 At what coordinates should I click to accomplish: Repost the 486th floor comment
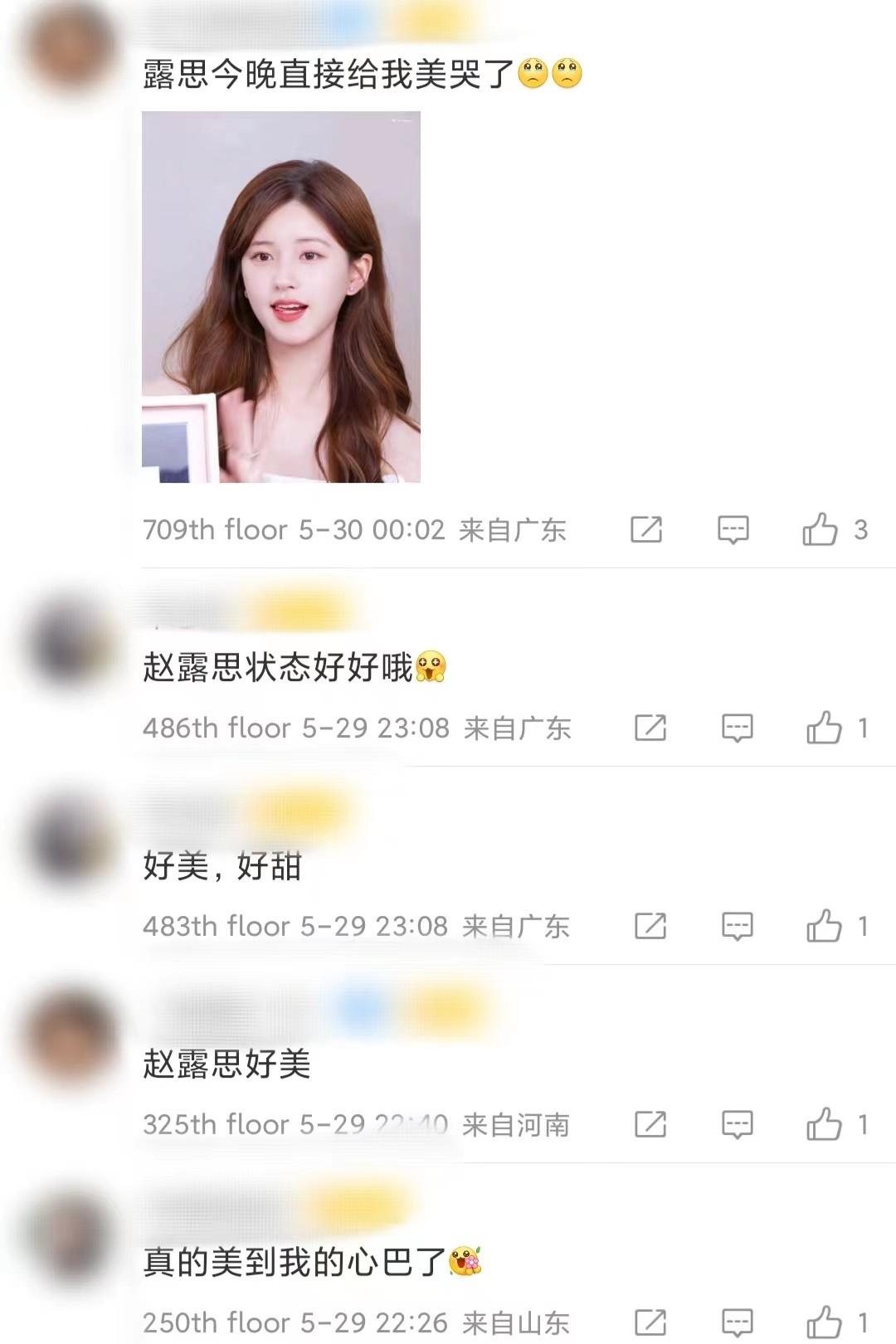[x=650, y=728]
